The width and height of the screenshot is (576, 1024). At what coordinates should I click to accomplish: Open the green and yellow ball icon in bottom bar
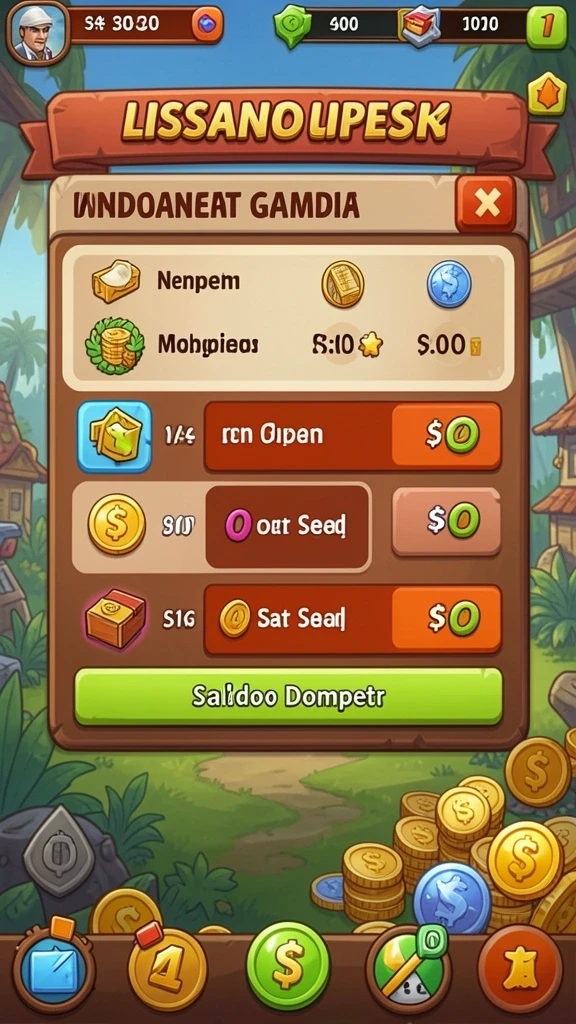click(409, 970)
